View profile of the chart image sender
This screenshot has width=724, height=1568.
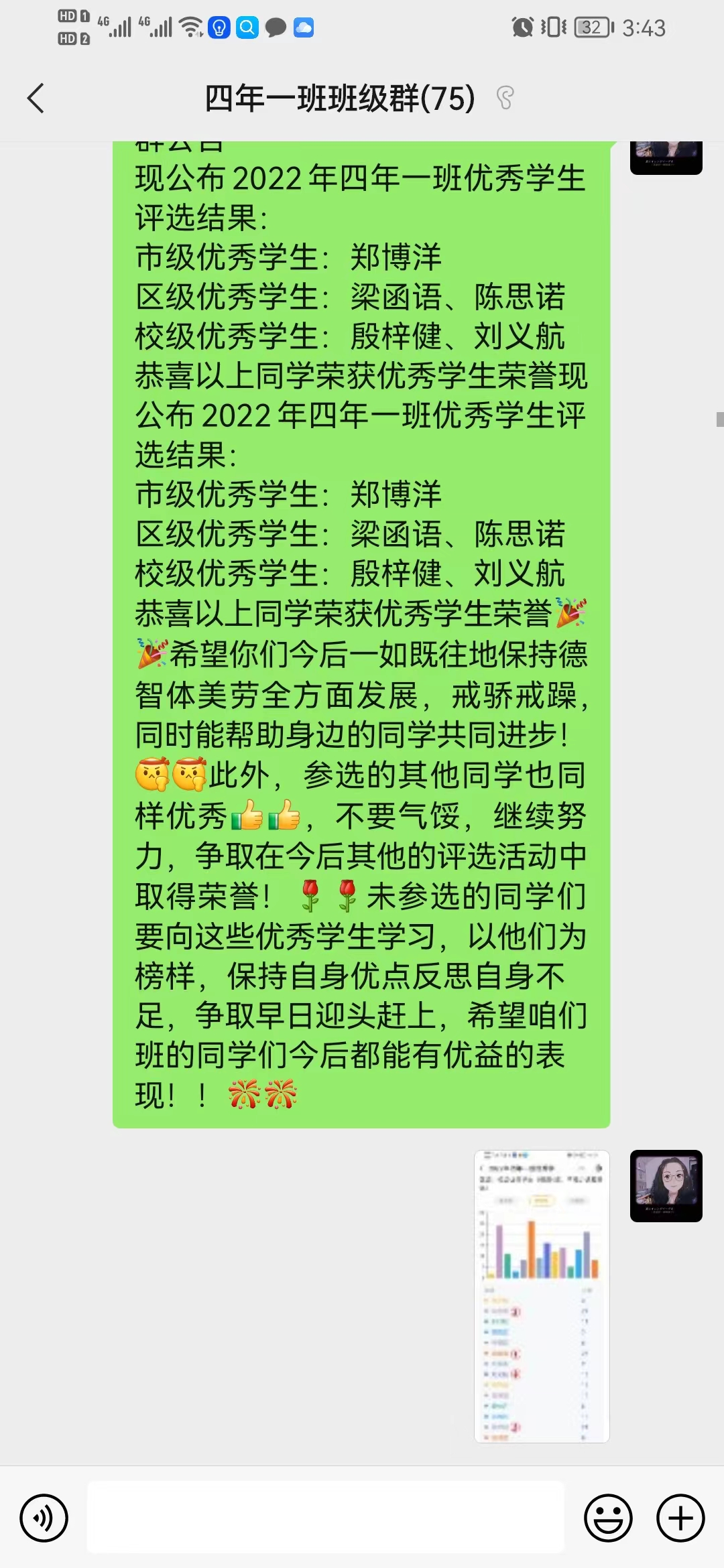pos(666,1185)
